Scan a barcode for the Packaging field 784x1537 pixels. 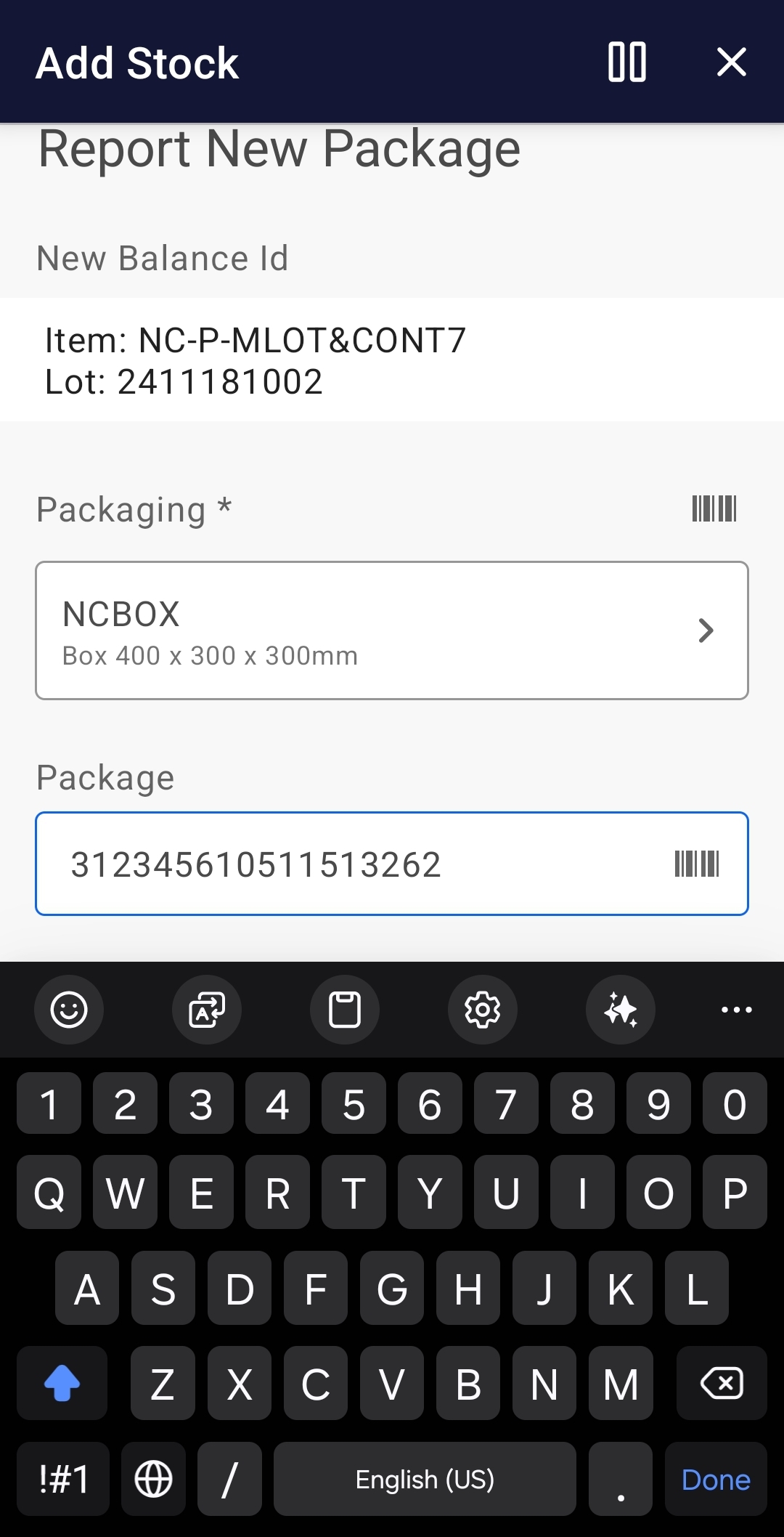[x=714, y=509]
